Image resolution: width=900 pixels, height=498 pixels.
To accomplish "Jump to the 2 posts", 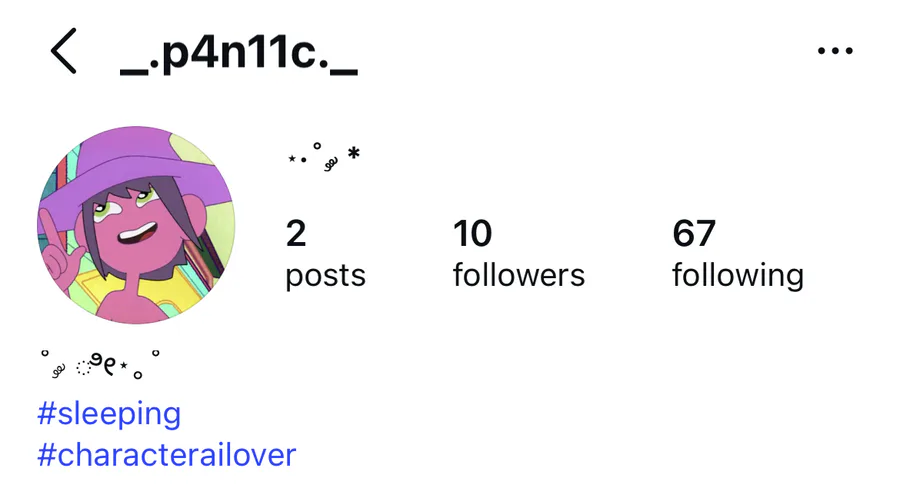I will point(325,253).
